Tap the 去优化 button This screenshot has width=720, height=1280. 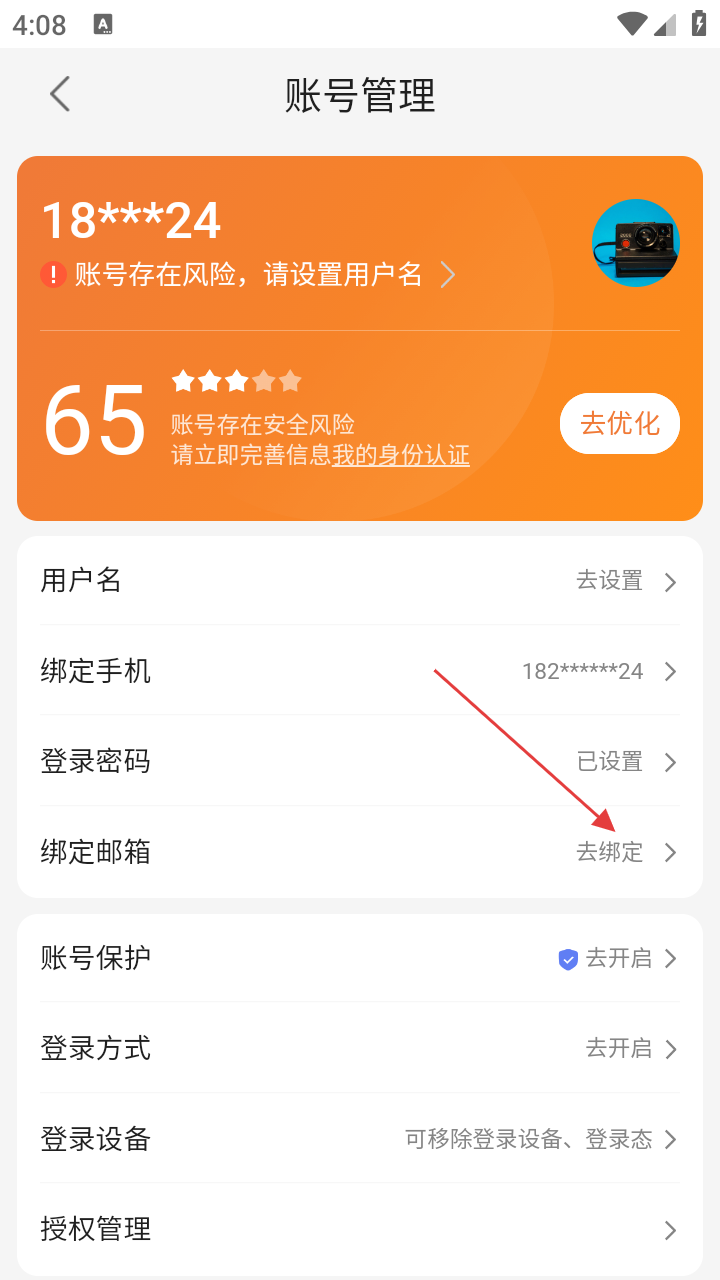pyautogui.click(x=619, y=423)
